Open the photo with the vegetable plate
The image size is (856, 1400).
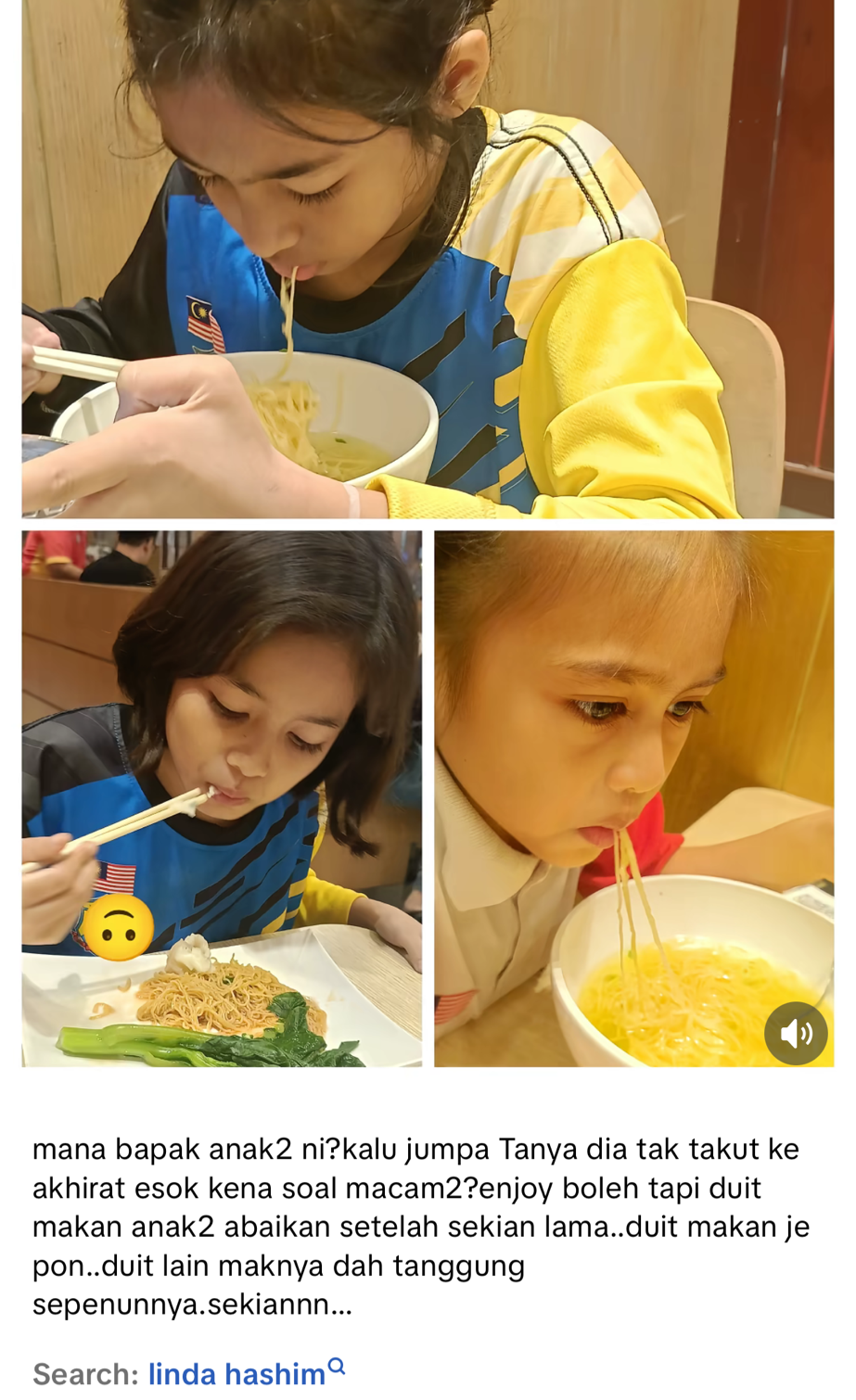[221, 797]
